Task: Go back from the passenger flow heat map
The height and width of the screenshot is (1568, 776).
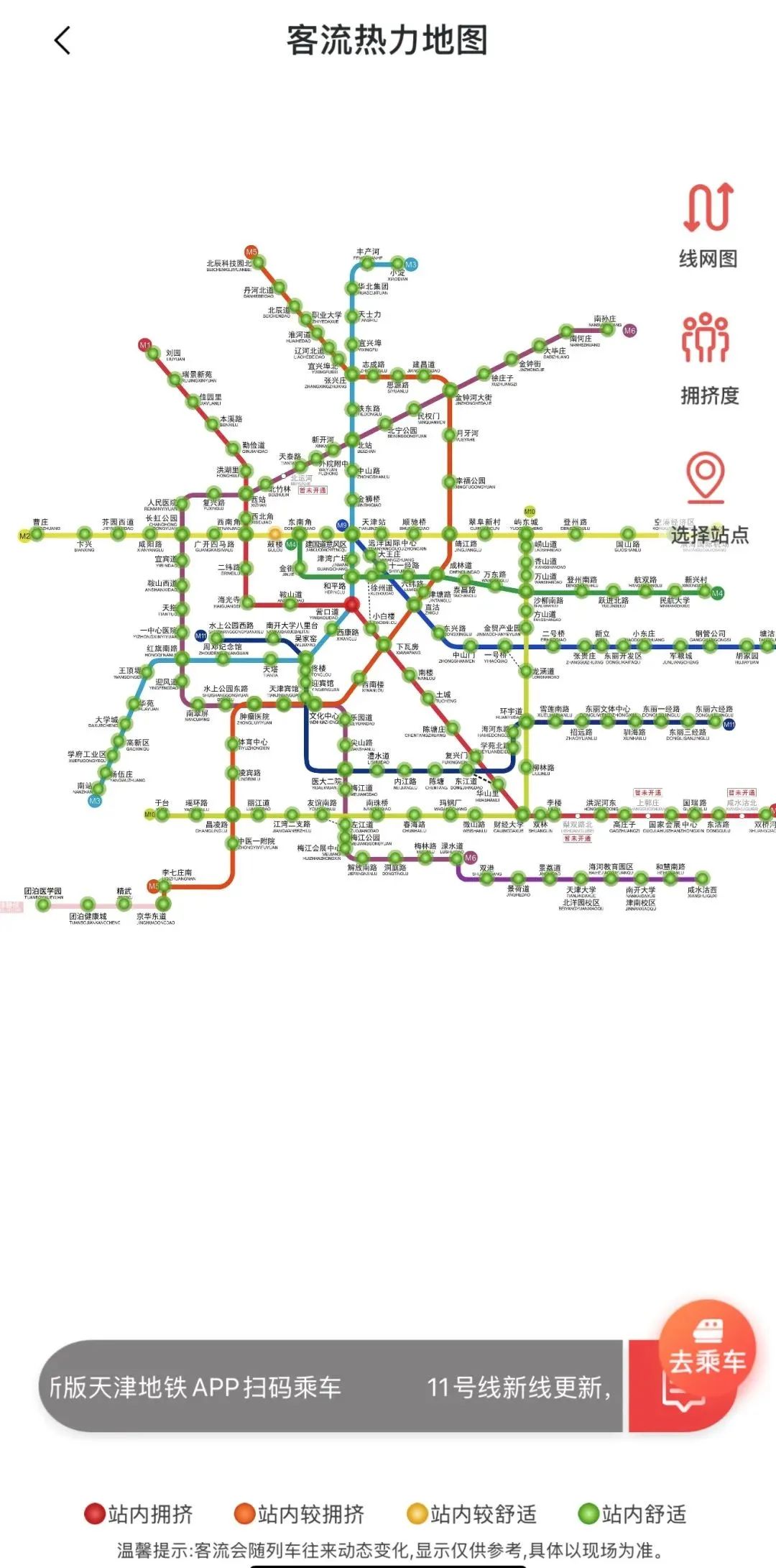Action: [63, 41]
